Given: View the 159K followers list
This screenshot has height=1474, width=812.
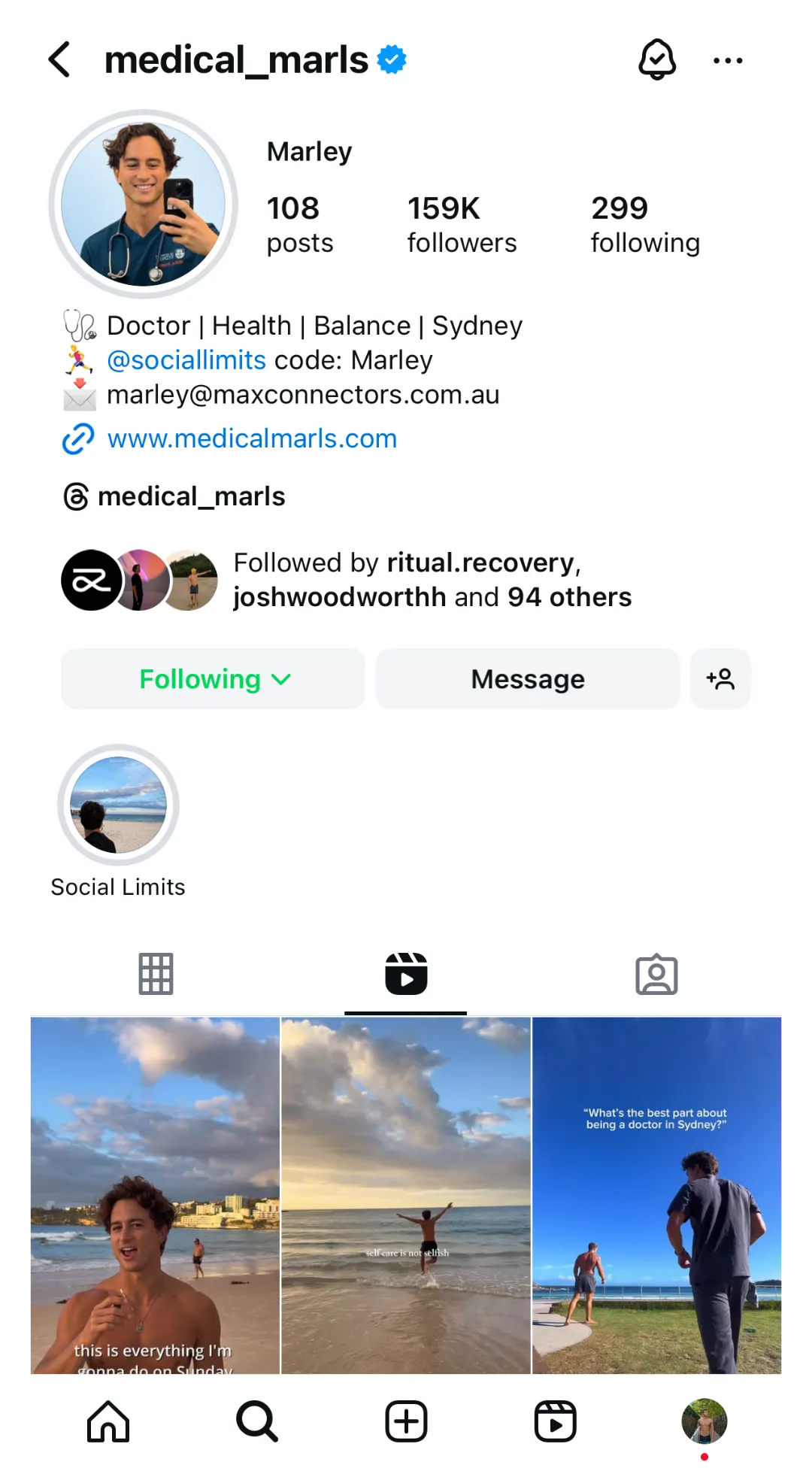Looking at the screenshot, I should [462, 224].
